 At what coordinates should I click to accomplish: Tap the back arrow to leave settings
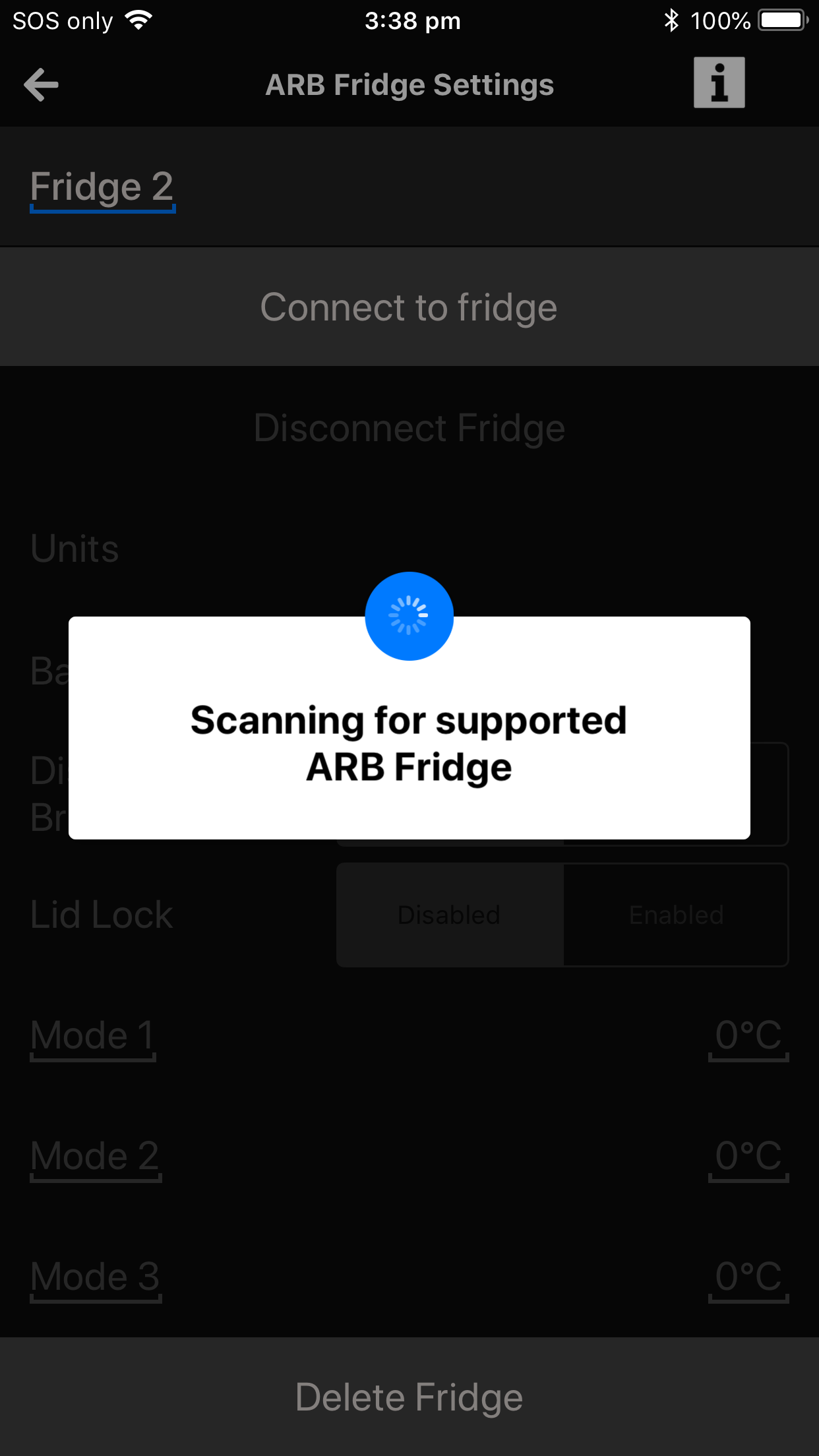[41, 84]
